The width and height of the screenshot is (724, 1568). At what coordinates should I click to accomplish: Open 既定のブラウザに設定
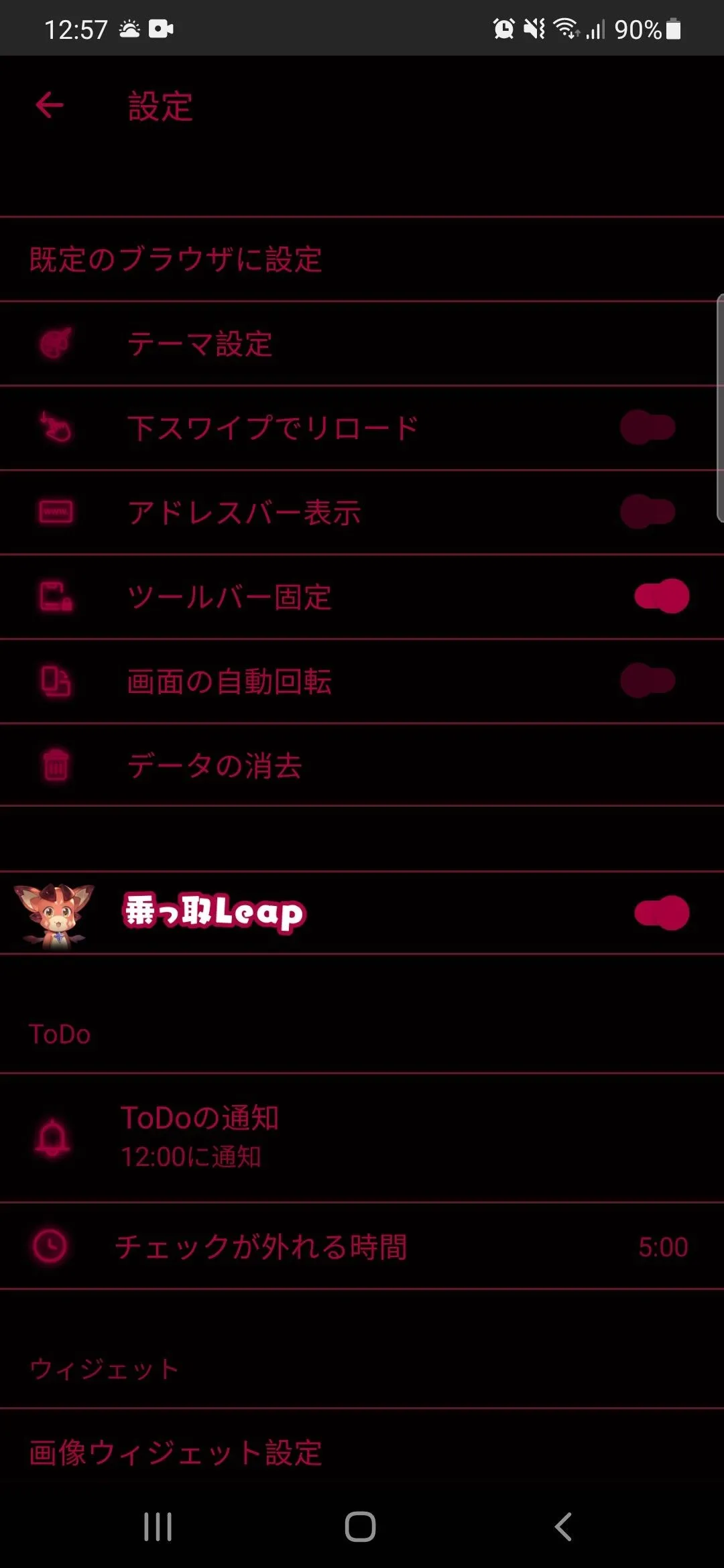click(x=176, y=259)
